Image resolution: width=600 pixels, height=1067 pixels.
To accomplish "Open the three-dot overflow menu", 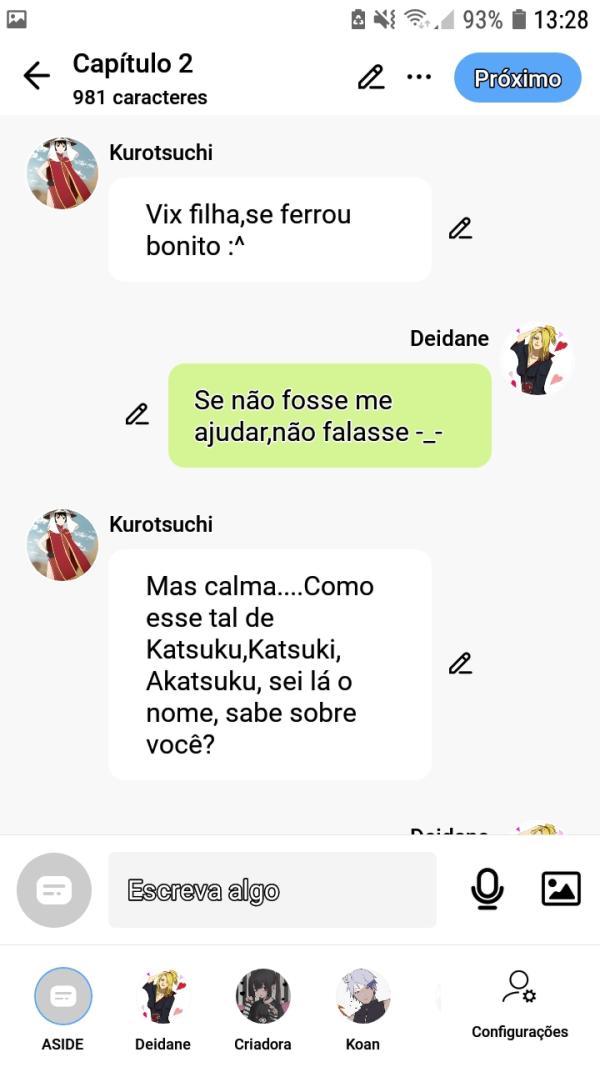I will [419, 77].
